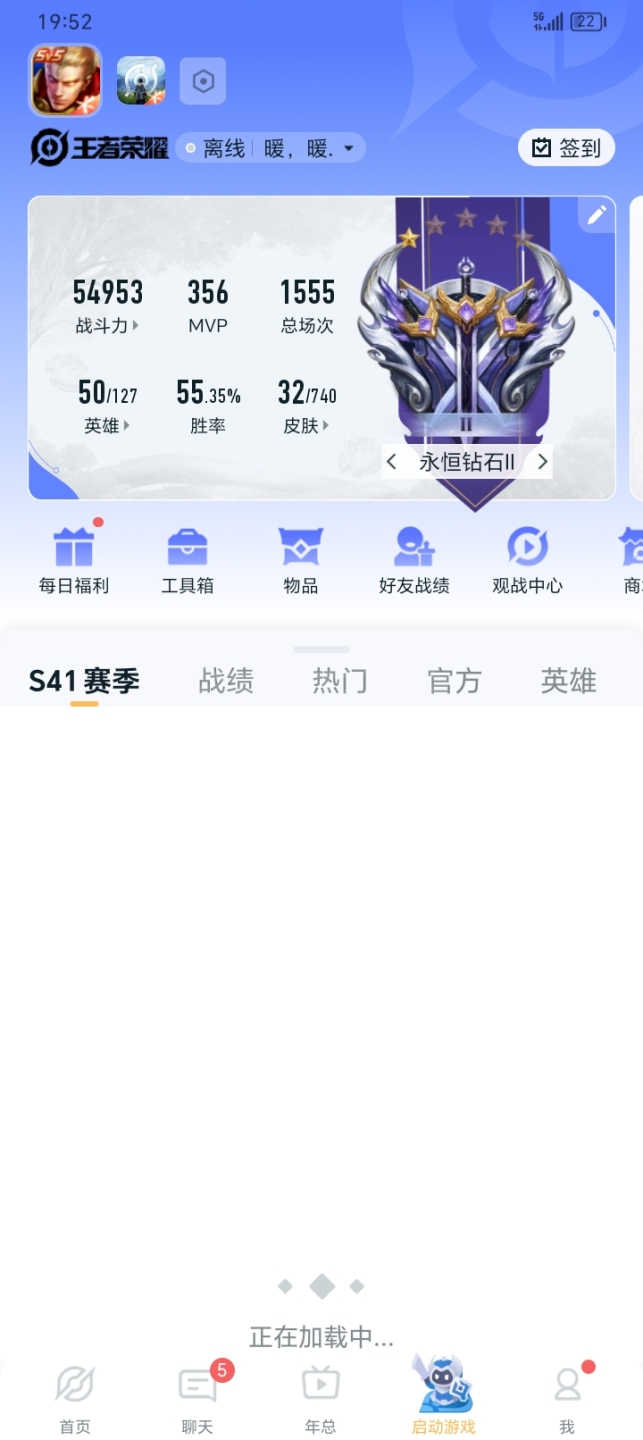643x1440 pixels.
Task: Open the 工具箱 toolbox
Action: pyautogui.click(x=187, y=561)
